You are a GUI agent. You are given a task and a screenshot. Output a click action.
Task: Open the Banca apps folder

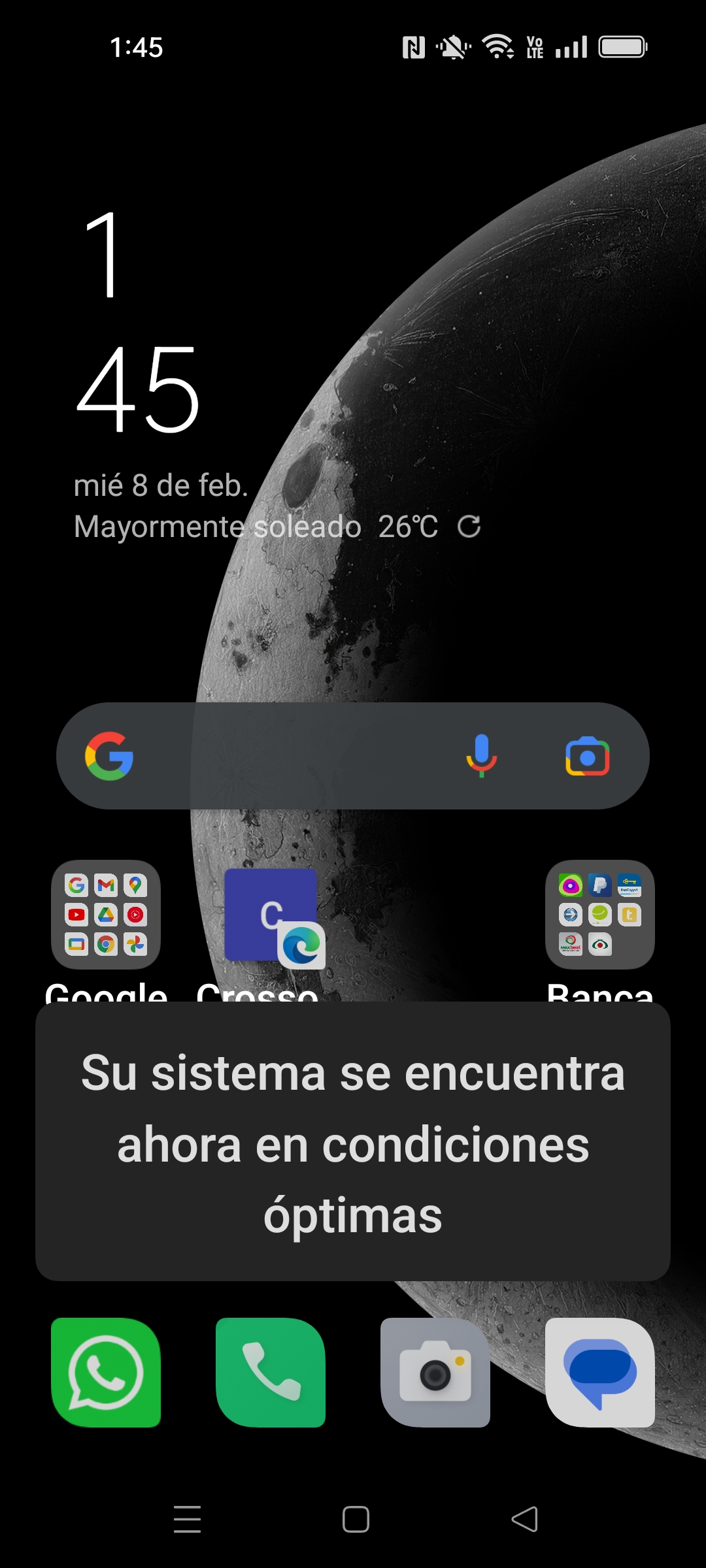tap(600, 915)
